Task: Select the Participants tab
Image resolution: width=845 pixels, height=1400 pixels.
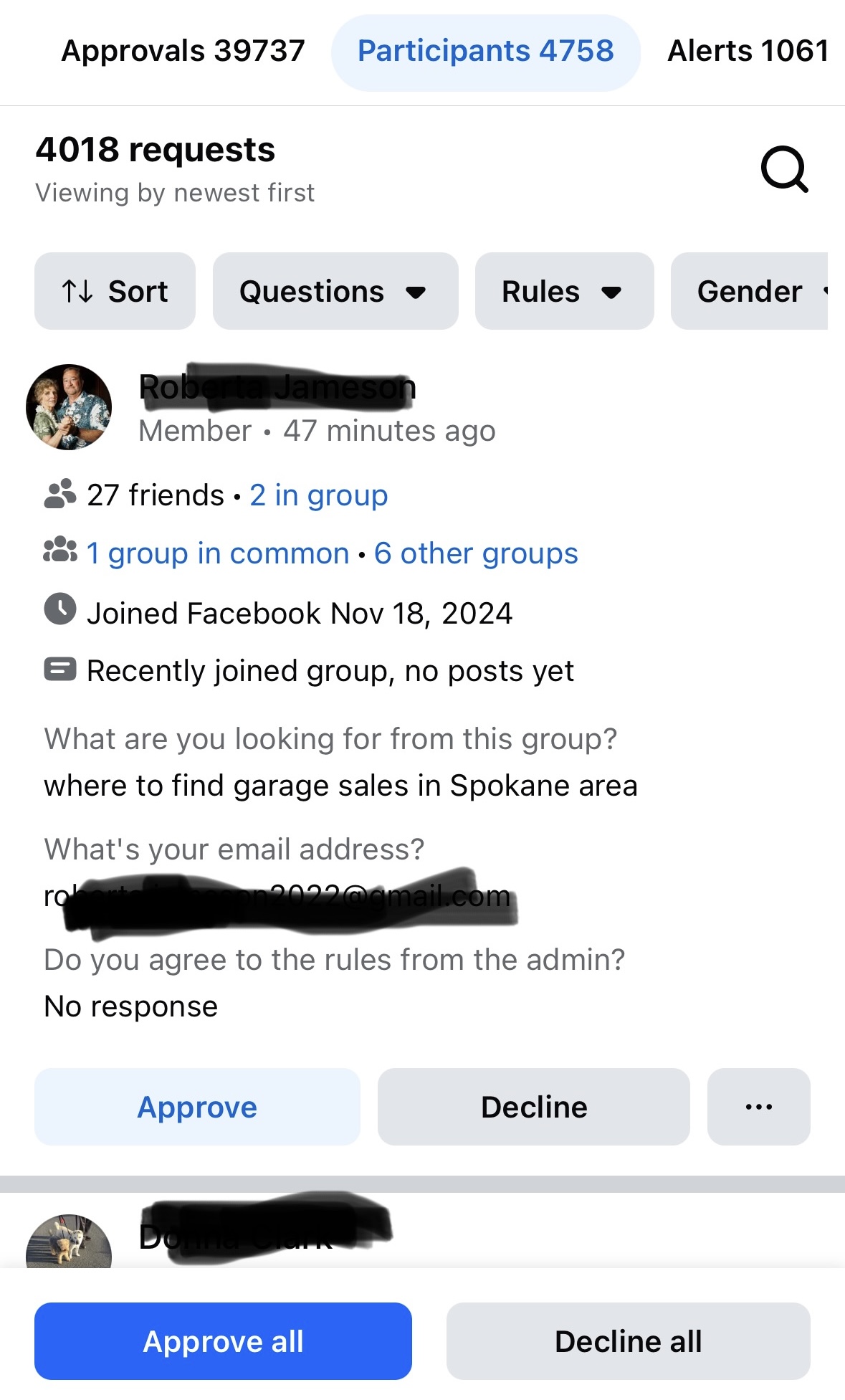Action: (485, 52)
